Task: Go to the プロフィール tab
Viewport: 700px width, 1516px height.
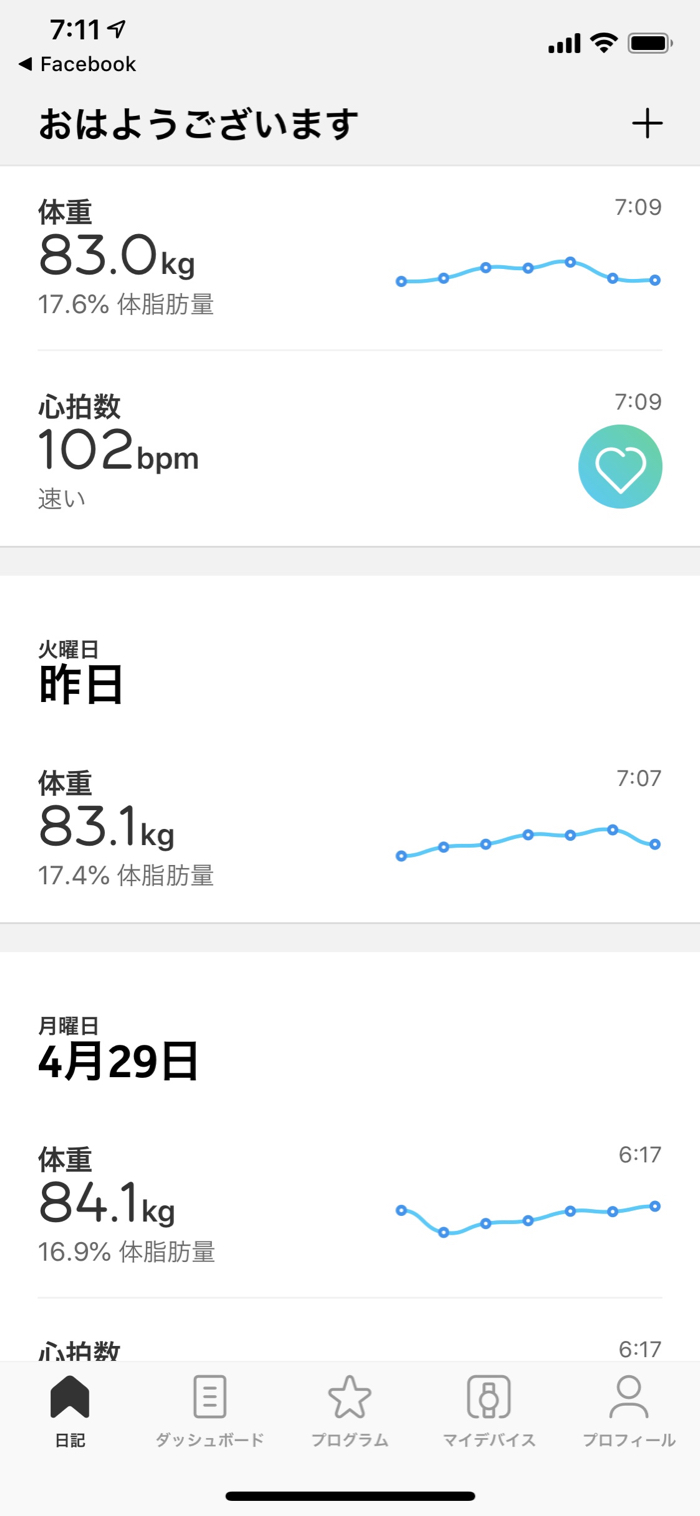Action: (629, 1412)
